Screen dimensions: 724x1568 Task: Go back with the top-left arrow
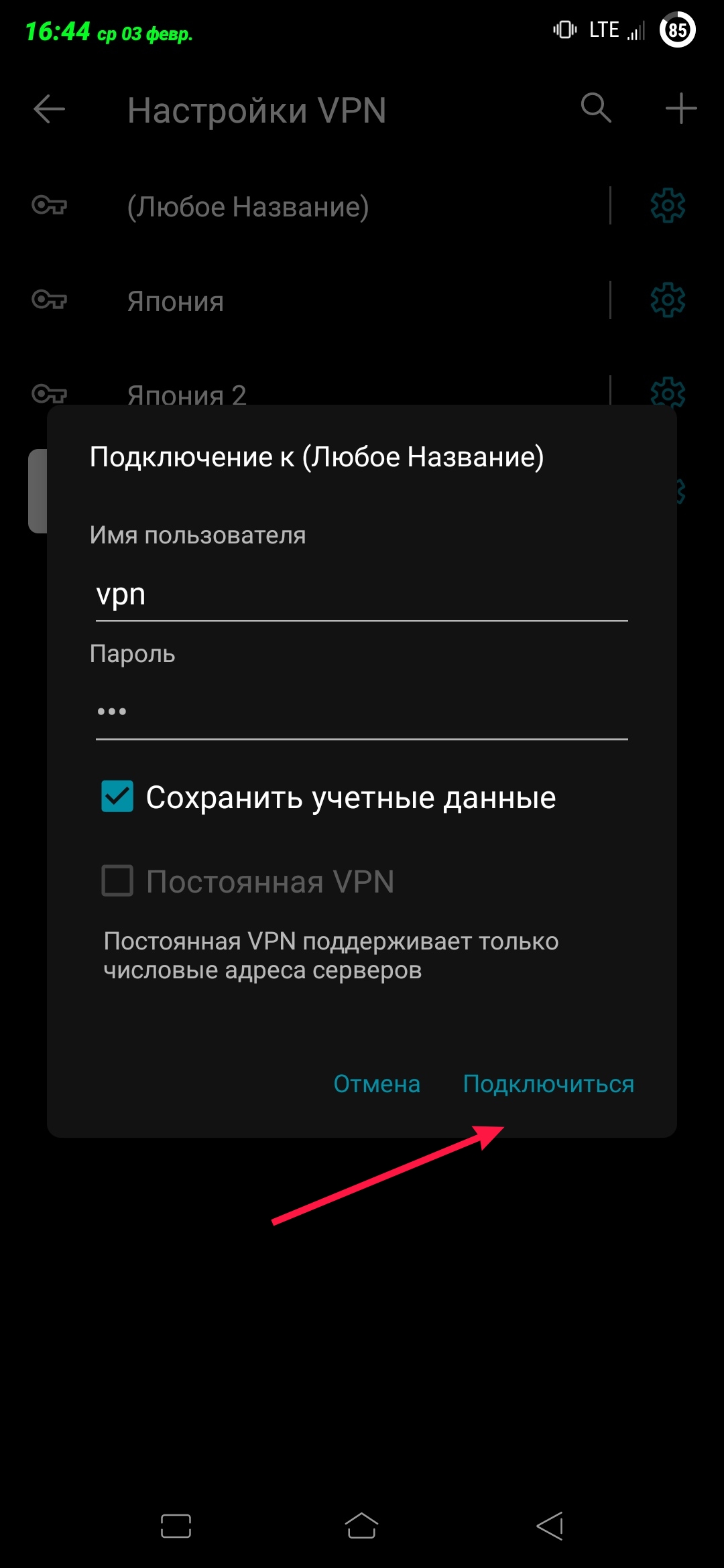coord(49,109)
